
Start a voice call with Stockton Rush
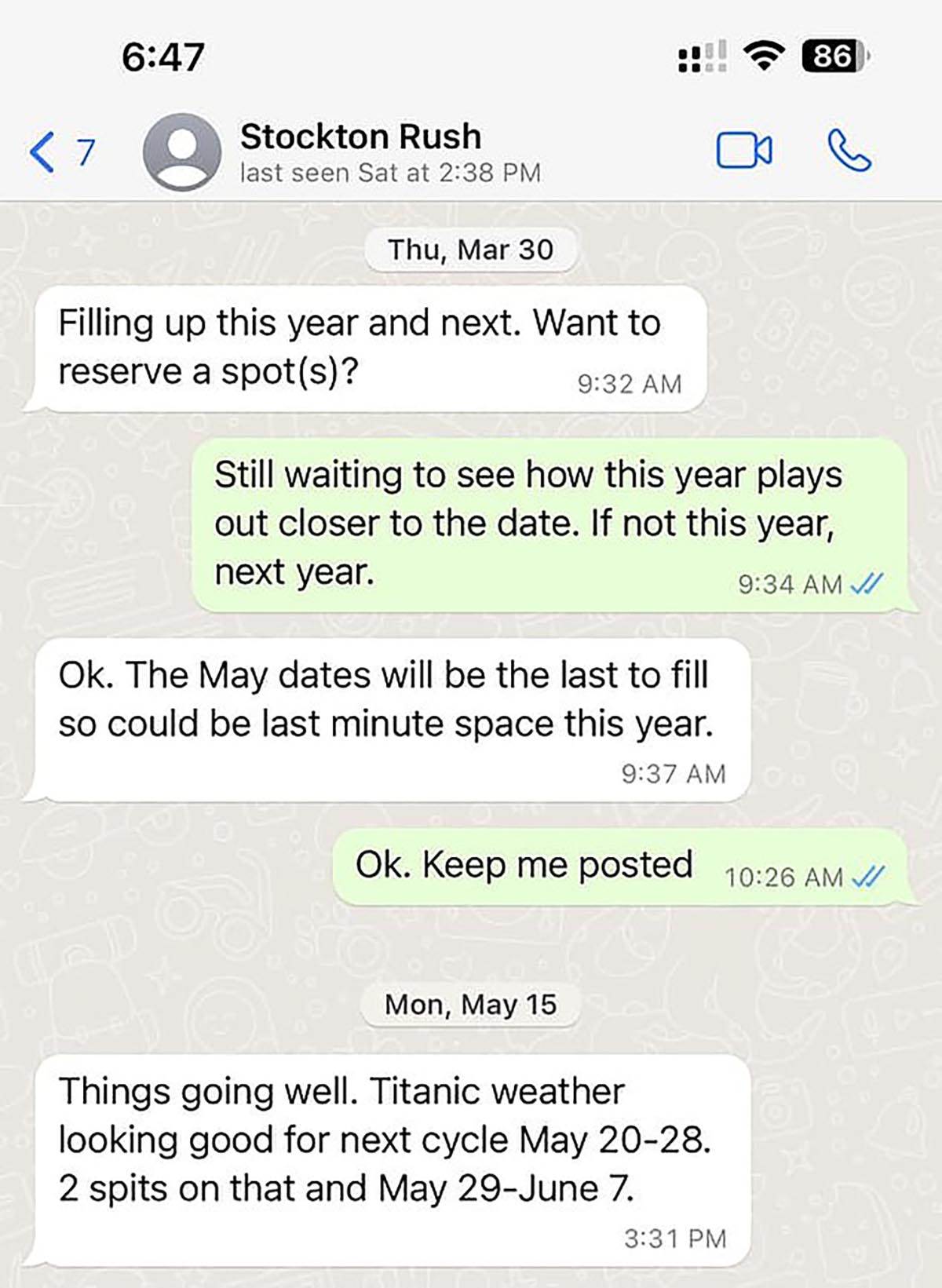(x=849, y=151)
